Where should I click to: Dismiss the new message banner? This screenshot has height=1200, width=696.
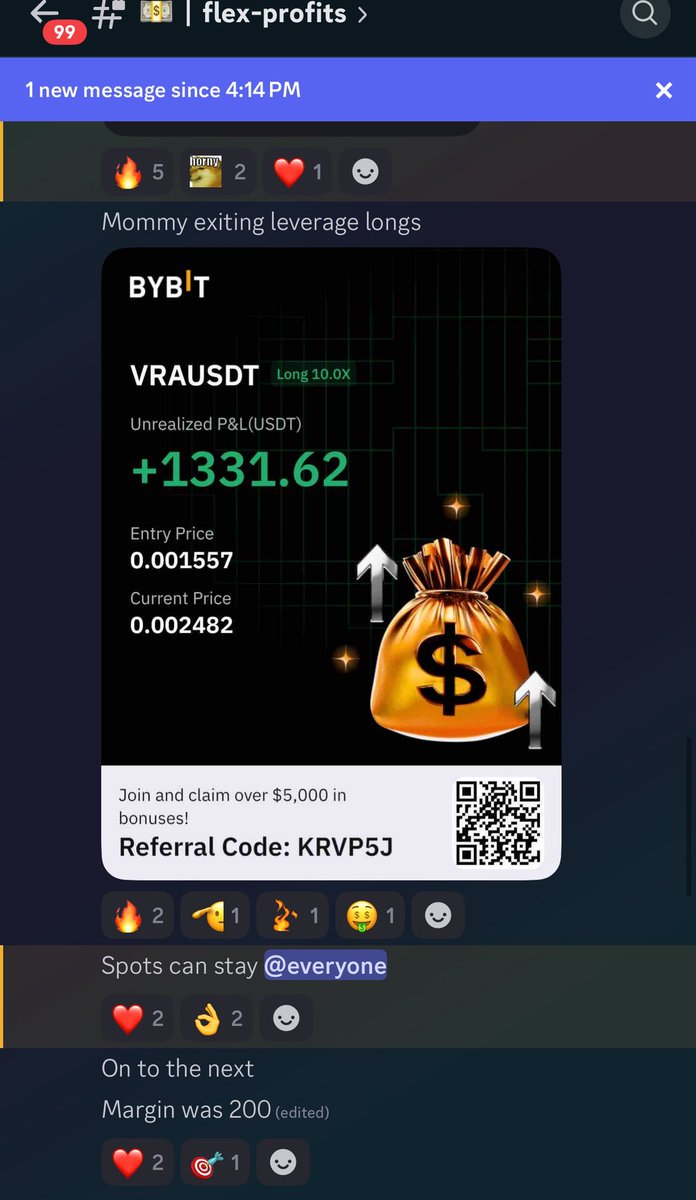click(663, 90)
